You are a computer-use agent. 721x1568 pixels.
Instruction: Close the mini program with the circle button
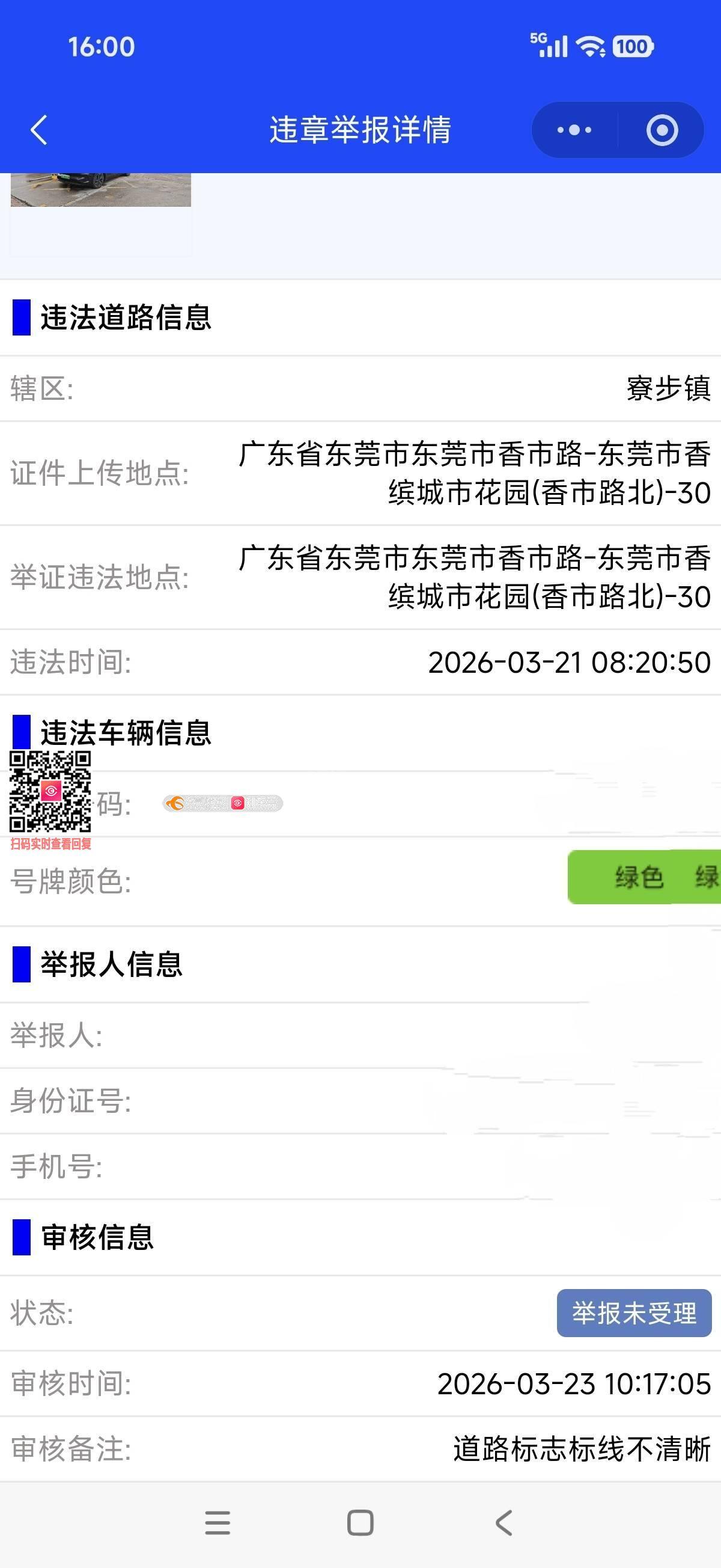(662, 130)
